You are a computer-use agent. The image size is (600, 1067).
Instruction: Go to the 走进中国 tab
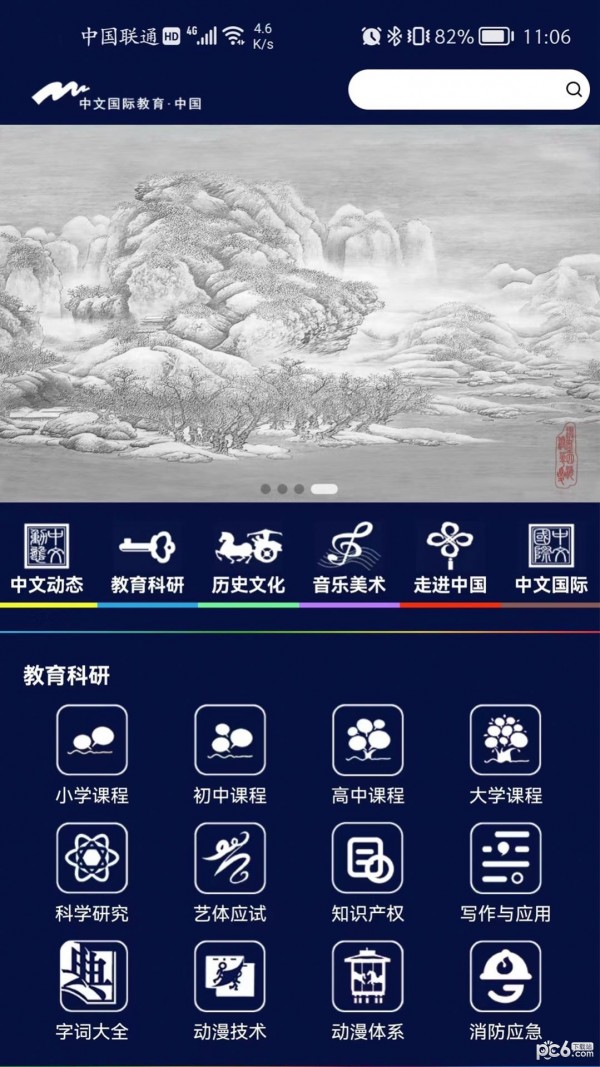click(x=450, y=560)
